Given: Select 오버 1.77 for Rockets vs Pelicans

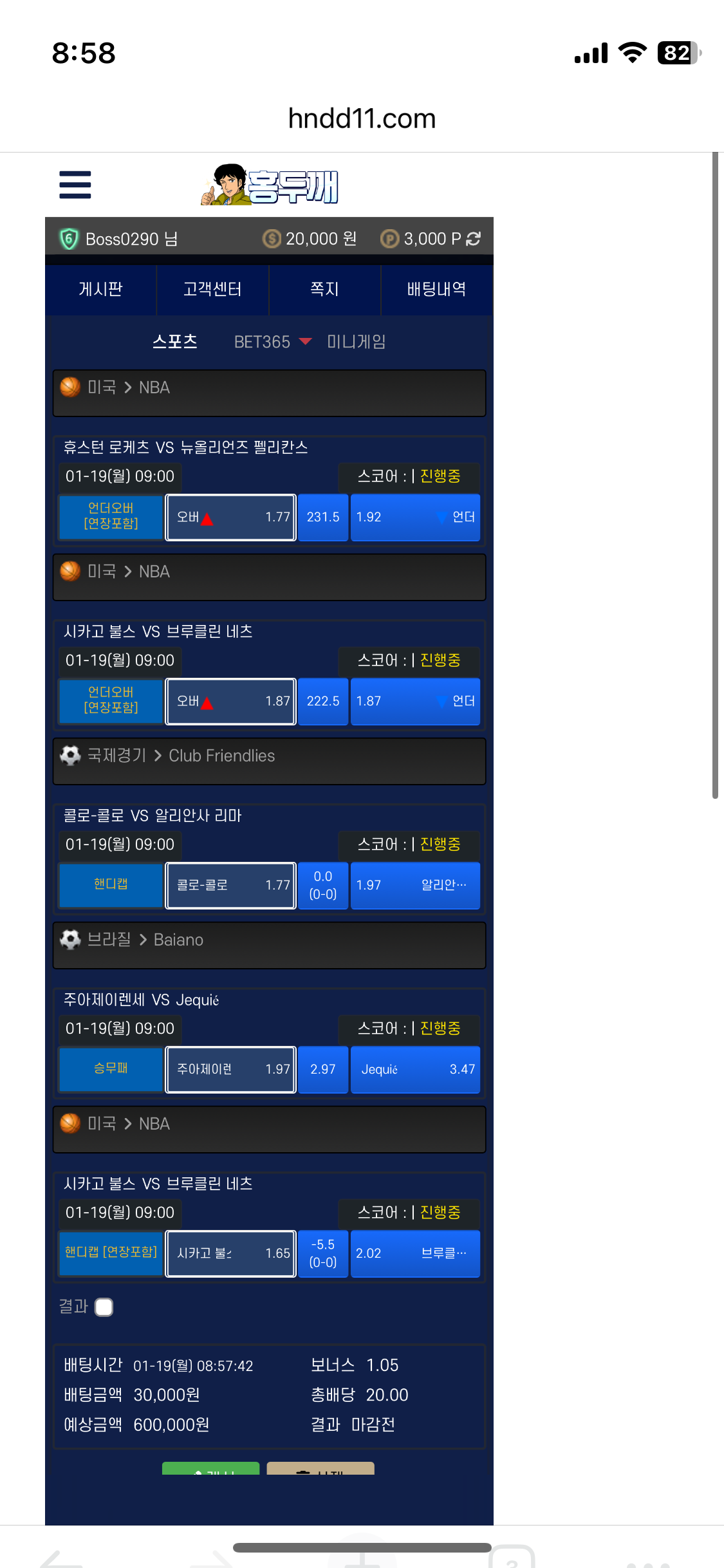Looking at the screenshot, I should point(230,517).
